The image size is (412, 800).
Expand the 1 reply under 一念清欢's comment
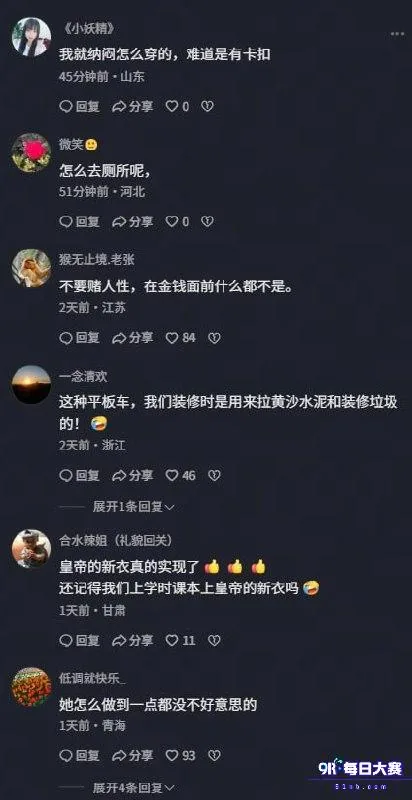[x=133, y=507]
